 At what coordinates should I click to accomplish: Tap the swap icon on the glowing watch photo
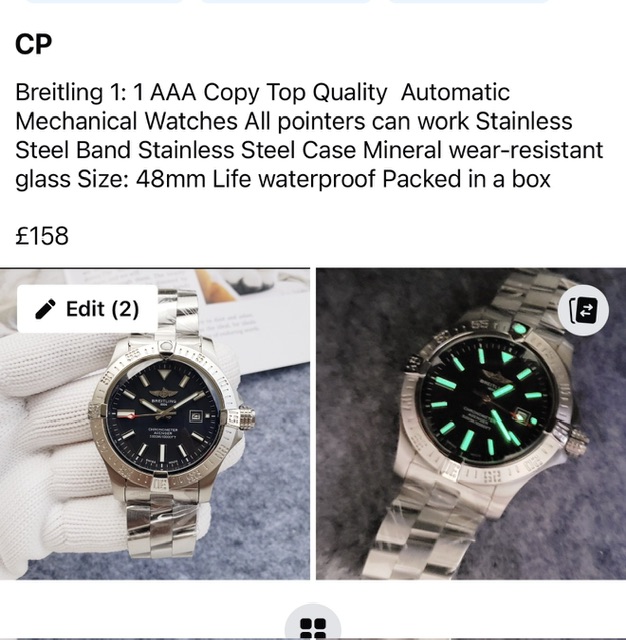(x=582, y=311)
